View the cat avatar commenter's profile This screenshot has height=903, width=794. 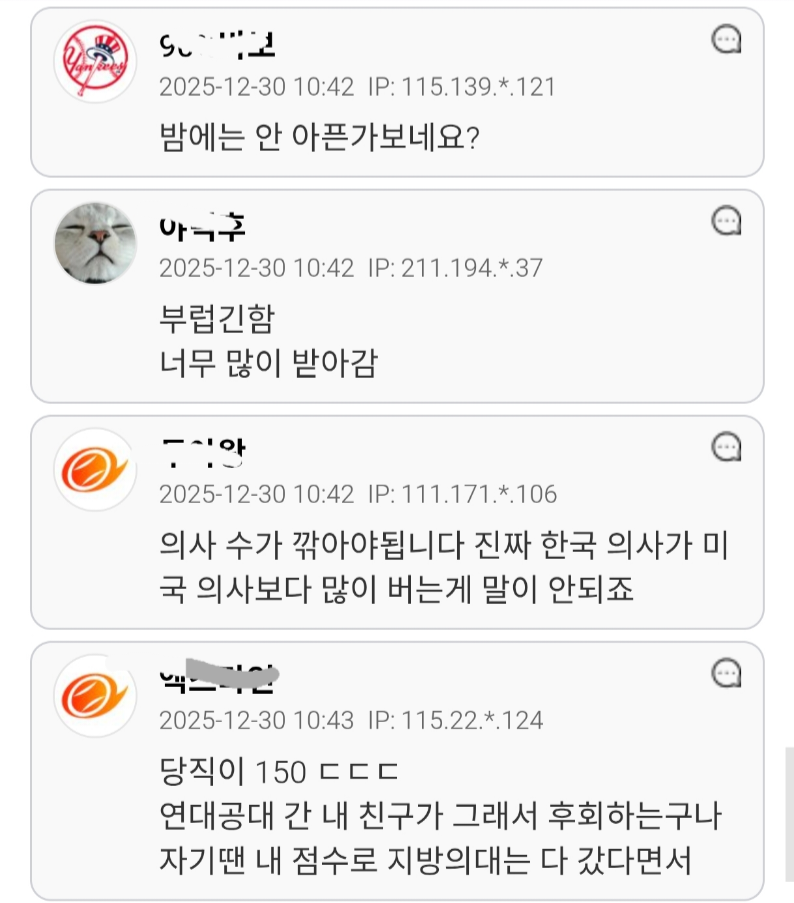pyautogui.click(x=95, y=243)
